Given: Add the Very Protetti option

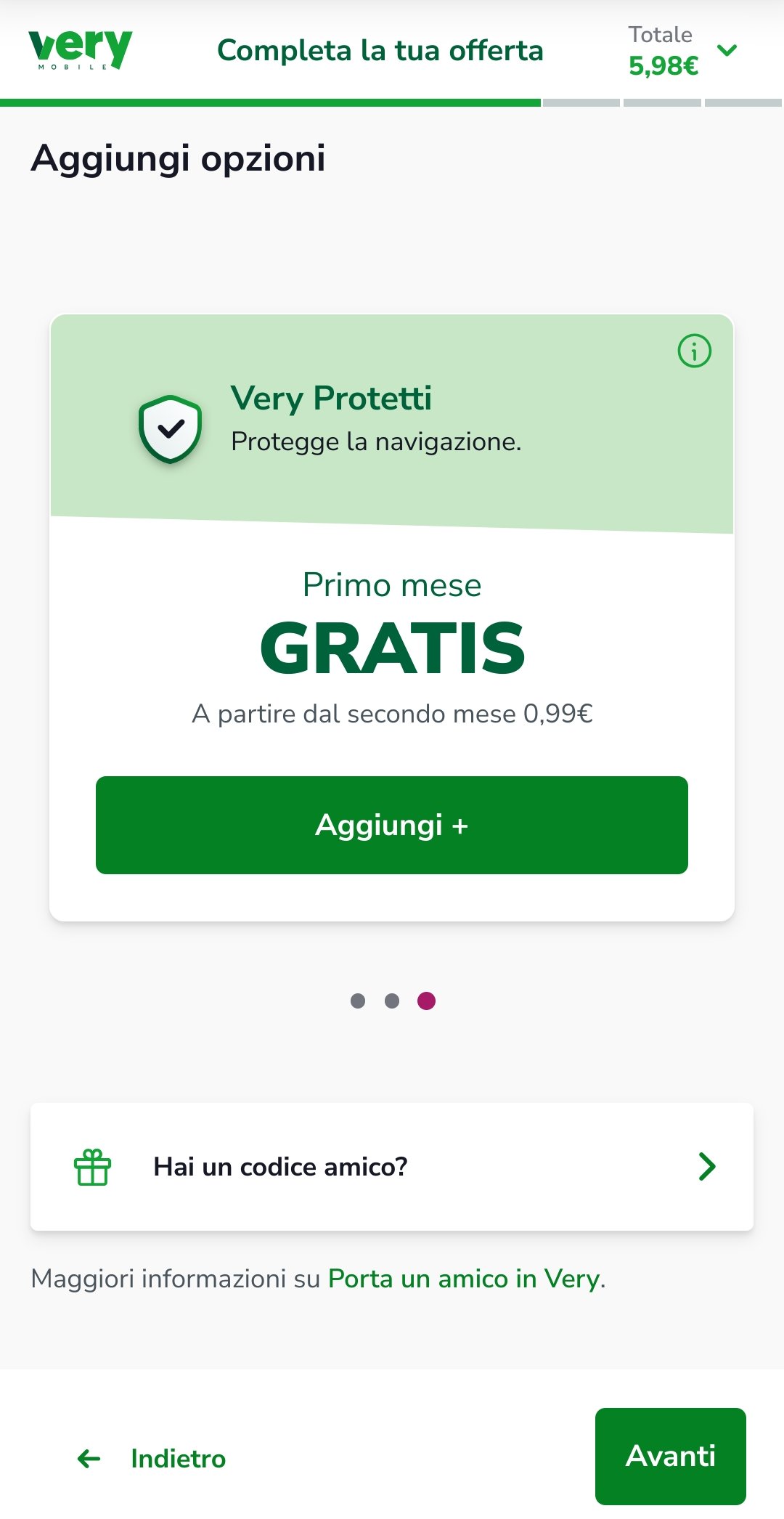Looking at the screenshot, I should pos(392,825).
